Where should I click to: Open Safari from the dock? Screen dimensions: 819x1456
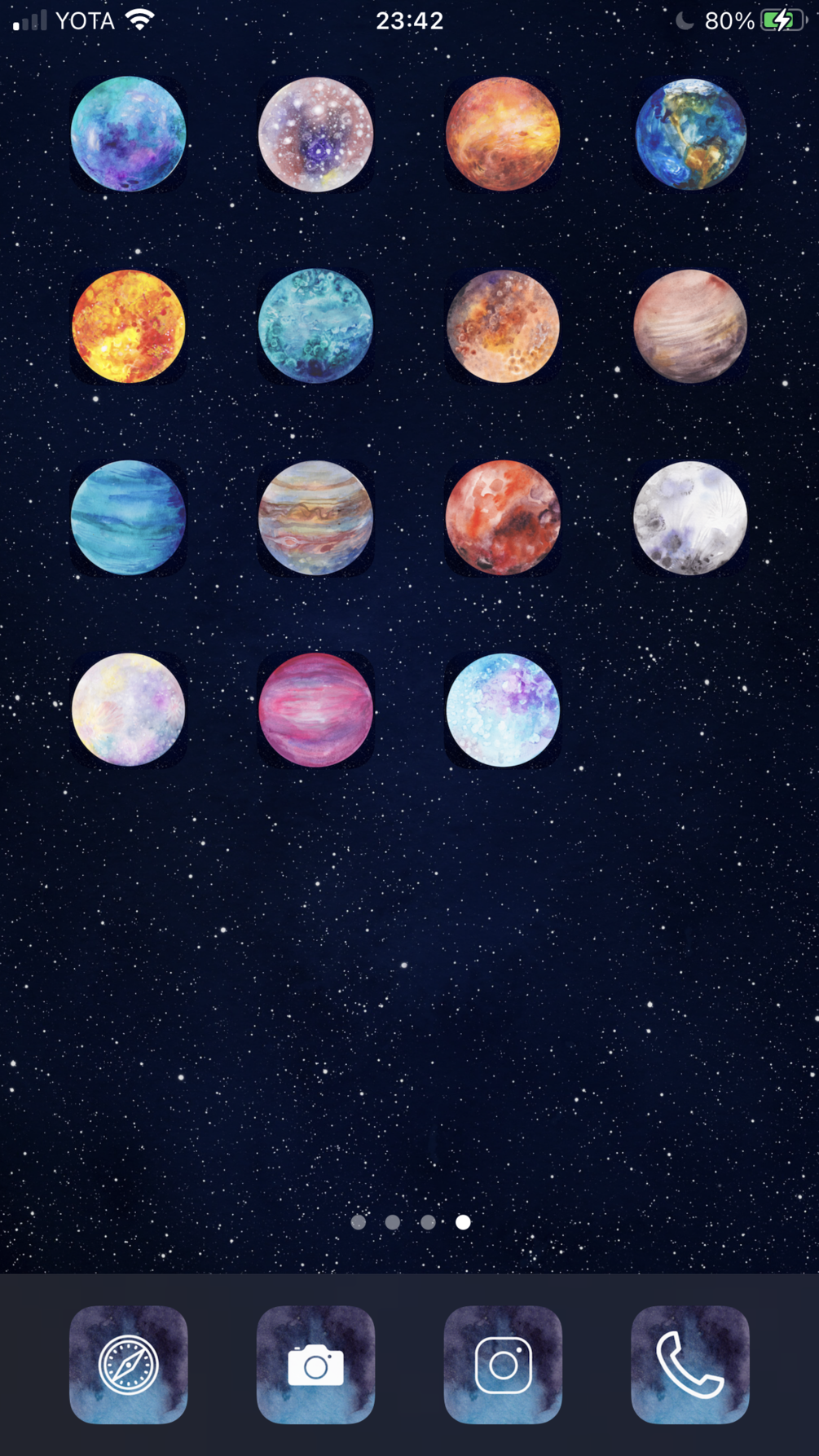pyautogui.click(x=129, y=1364)
